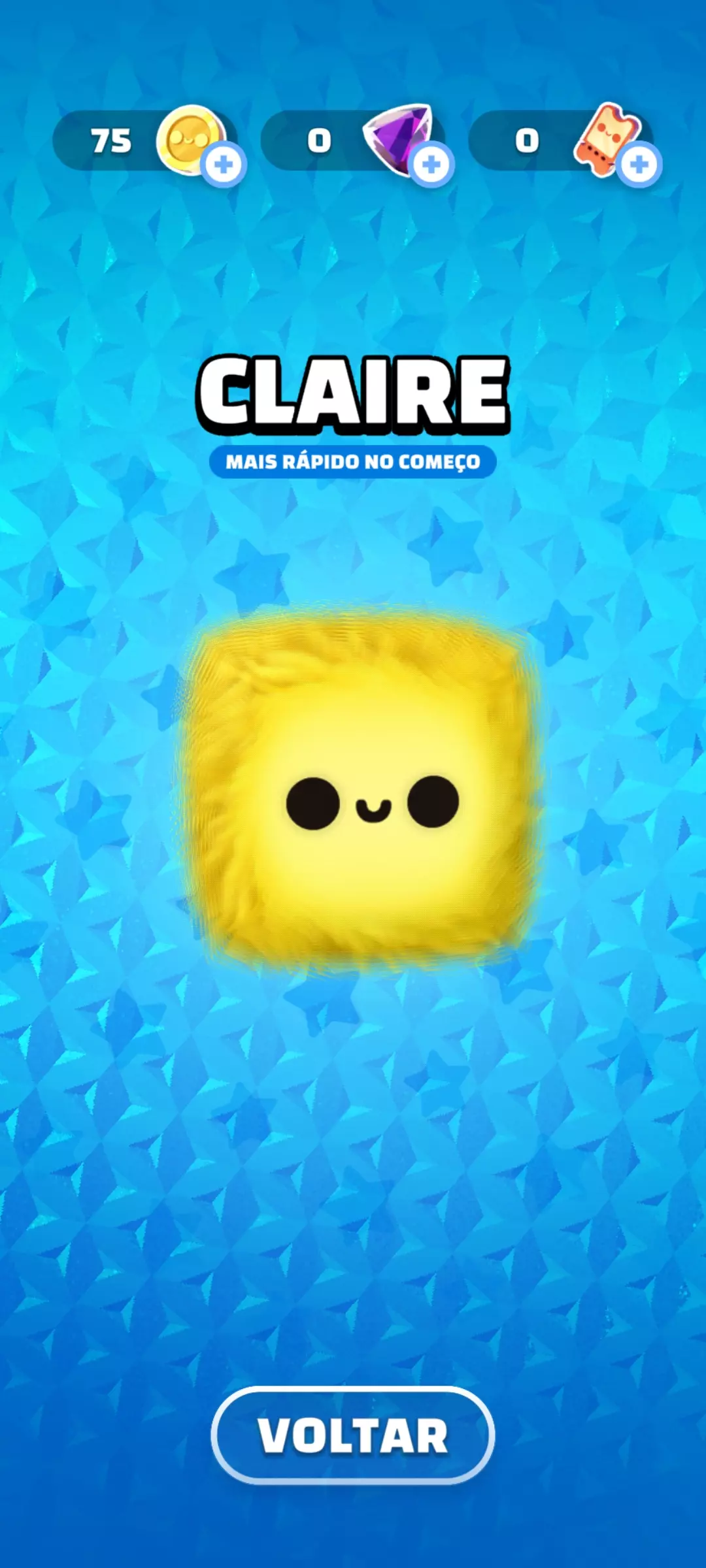Add more purple gems
This screenshot has width=706, height=1568.
(431, 164)
